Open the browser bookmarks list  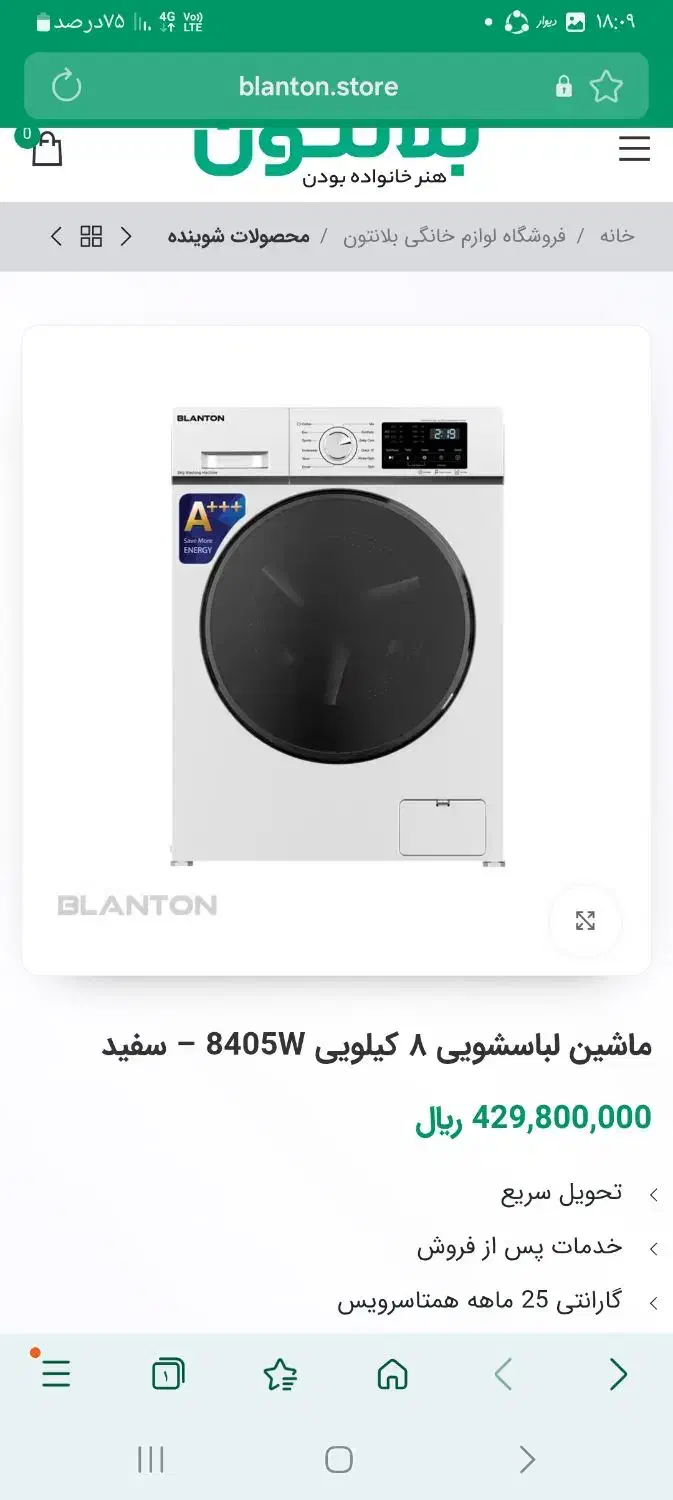[x=280, y=1375]
